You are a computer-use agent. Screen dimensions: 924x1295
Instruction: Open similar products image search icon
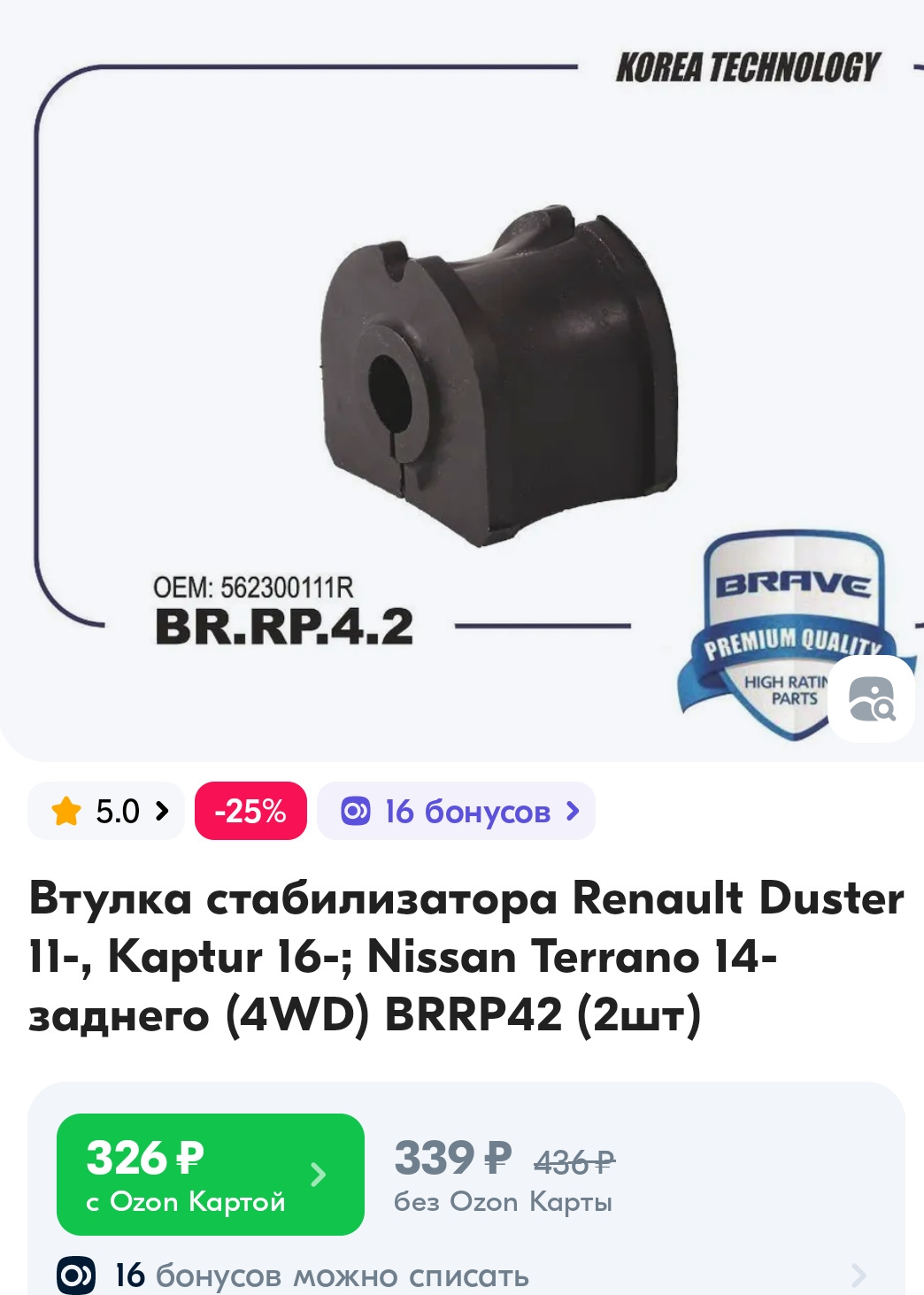tap(871, 699)
